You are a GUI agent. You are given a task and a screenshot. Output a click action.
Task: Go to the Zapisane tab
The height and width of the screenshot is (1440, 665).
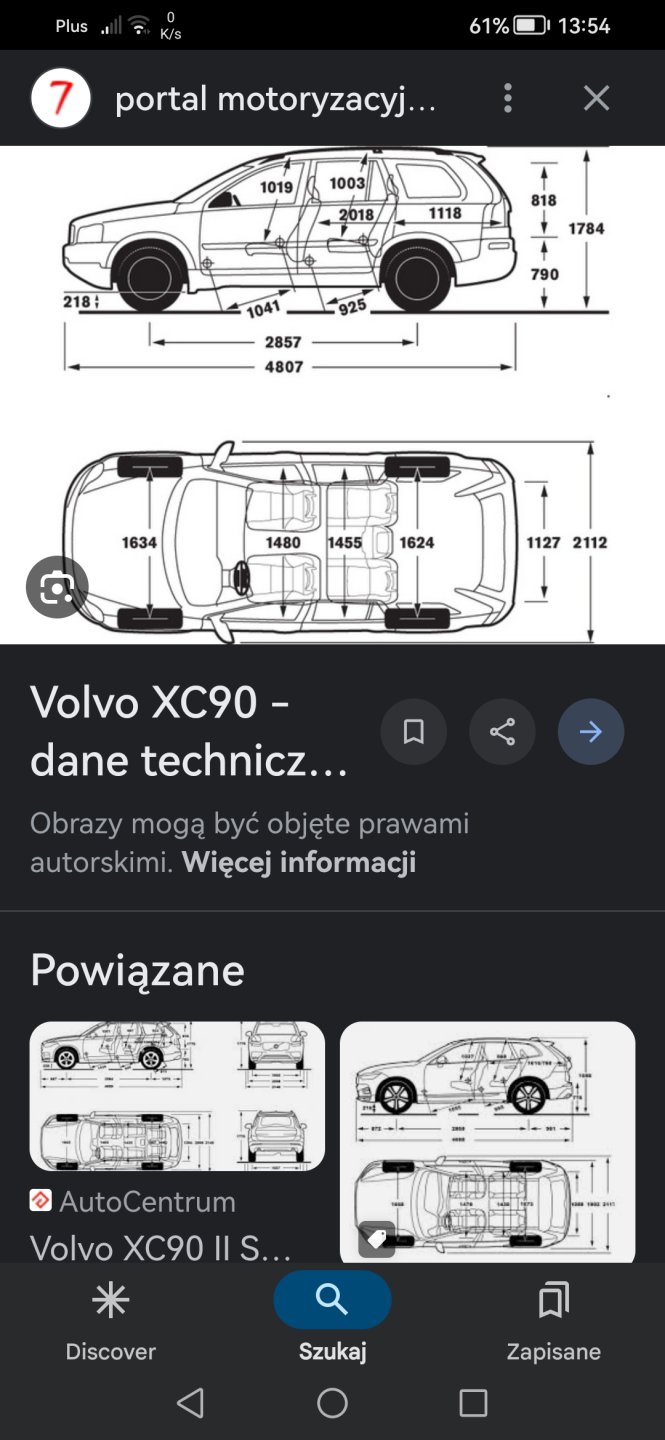click(x=553, y=1321)
